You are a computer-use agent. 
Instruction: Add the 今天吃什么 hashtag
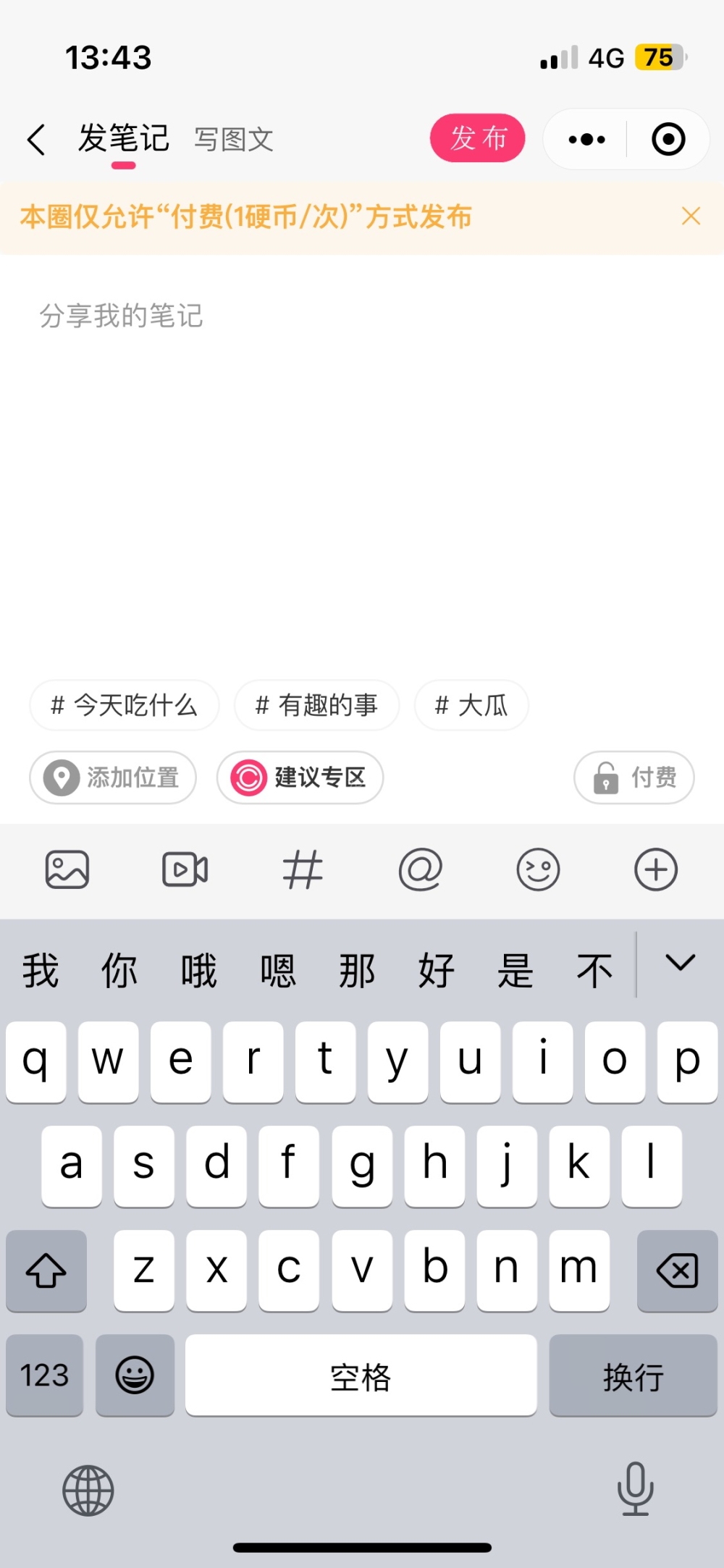pyautogui.click(x=124, y=705)
